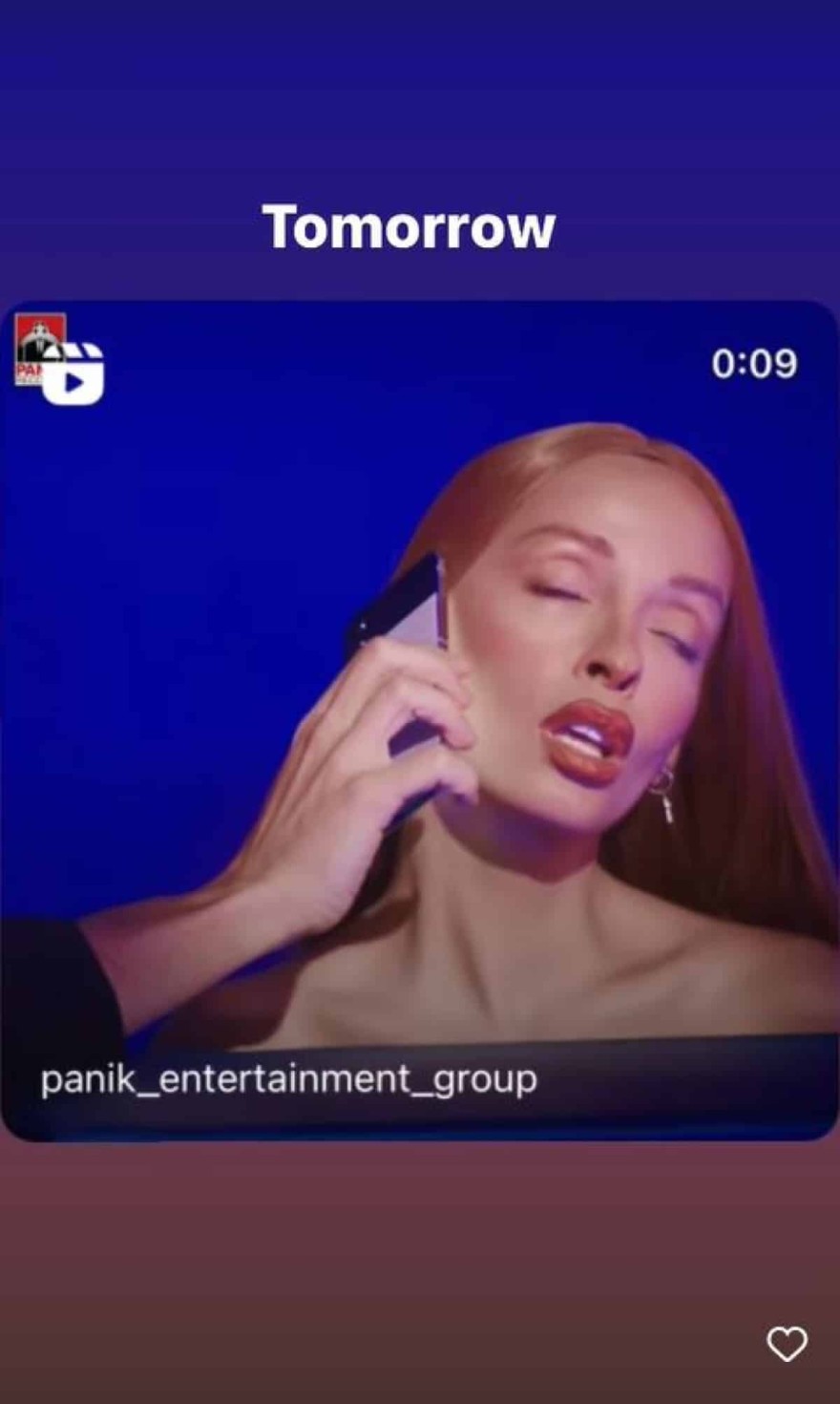Like this story with the heart icon

(x=787, y=1344)
